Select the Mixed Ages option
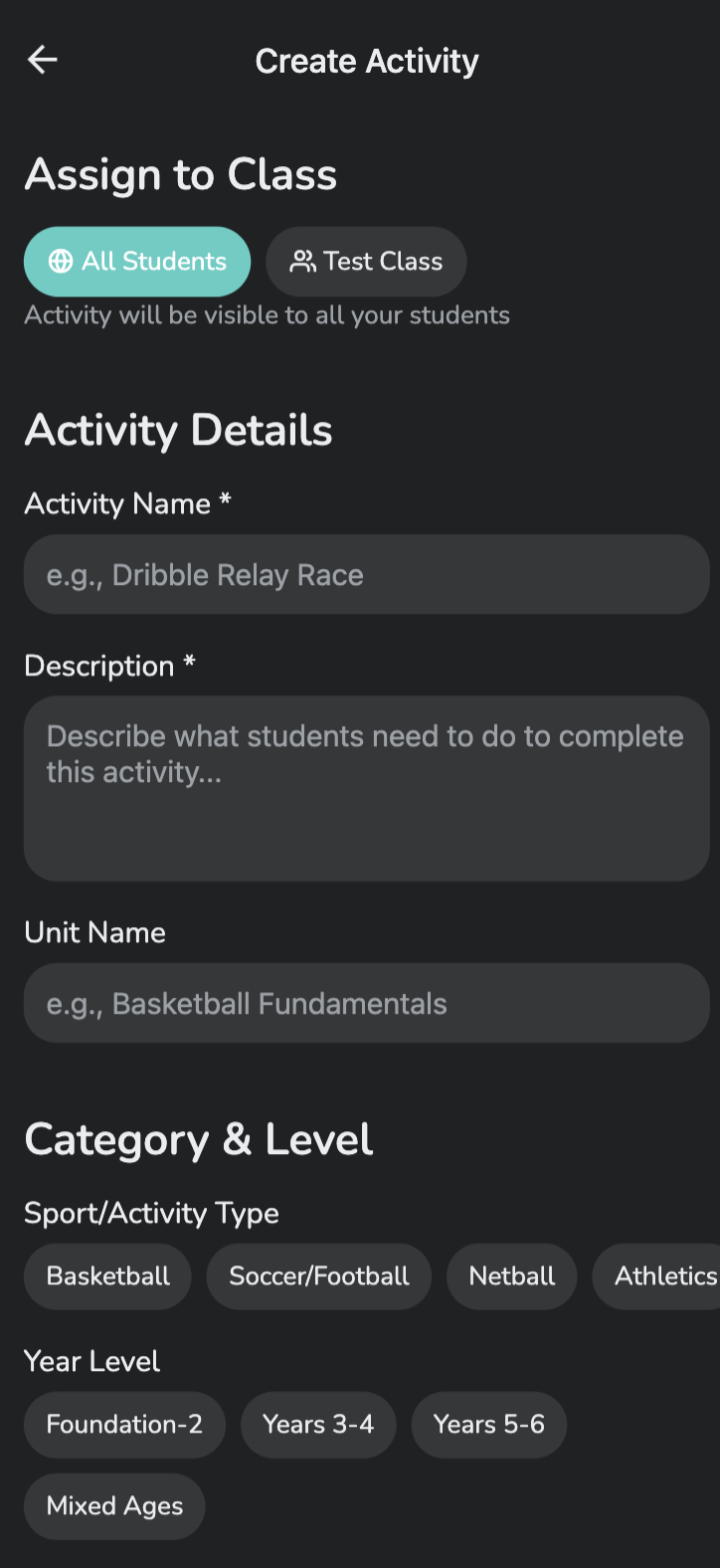 click(x=113, y=1506)
